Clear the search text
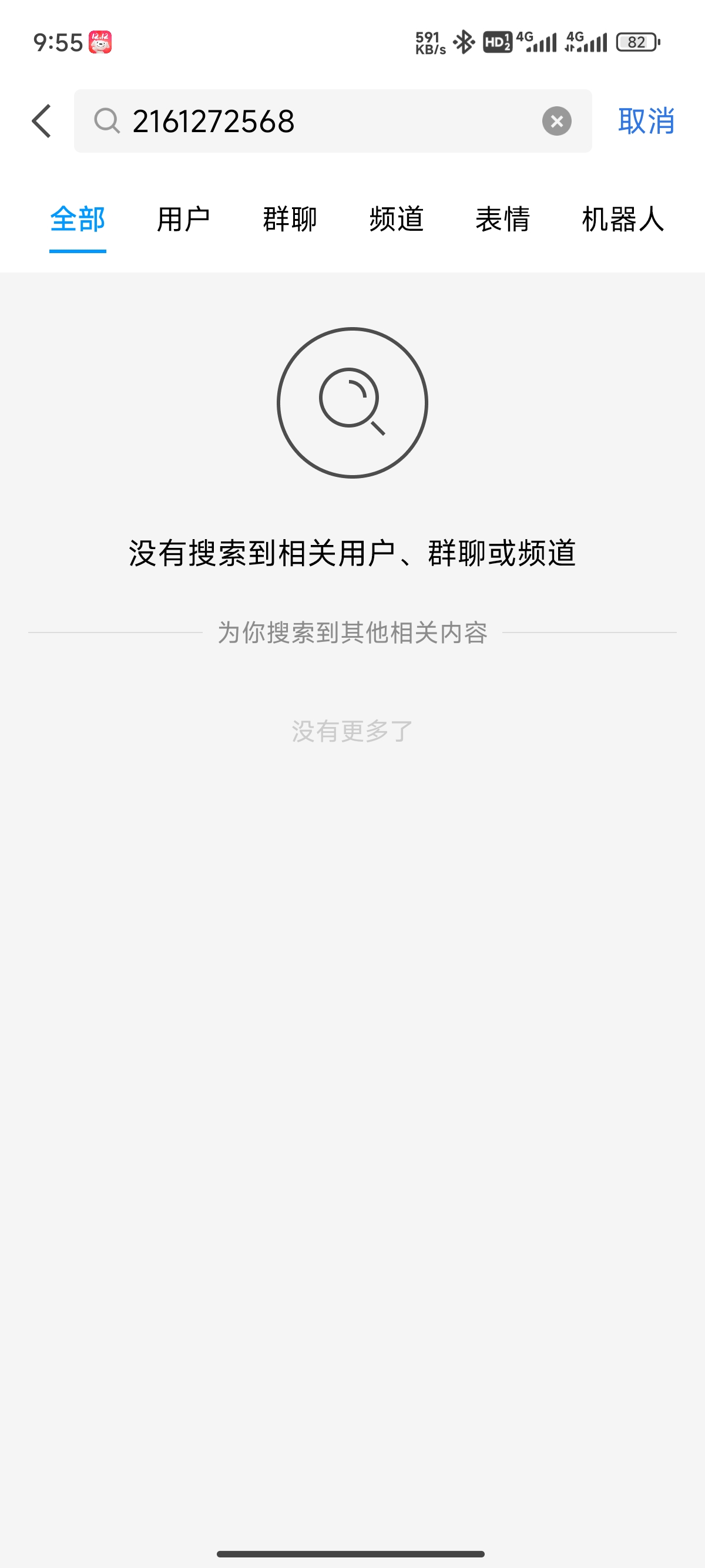 click(556, 120)
